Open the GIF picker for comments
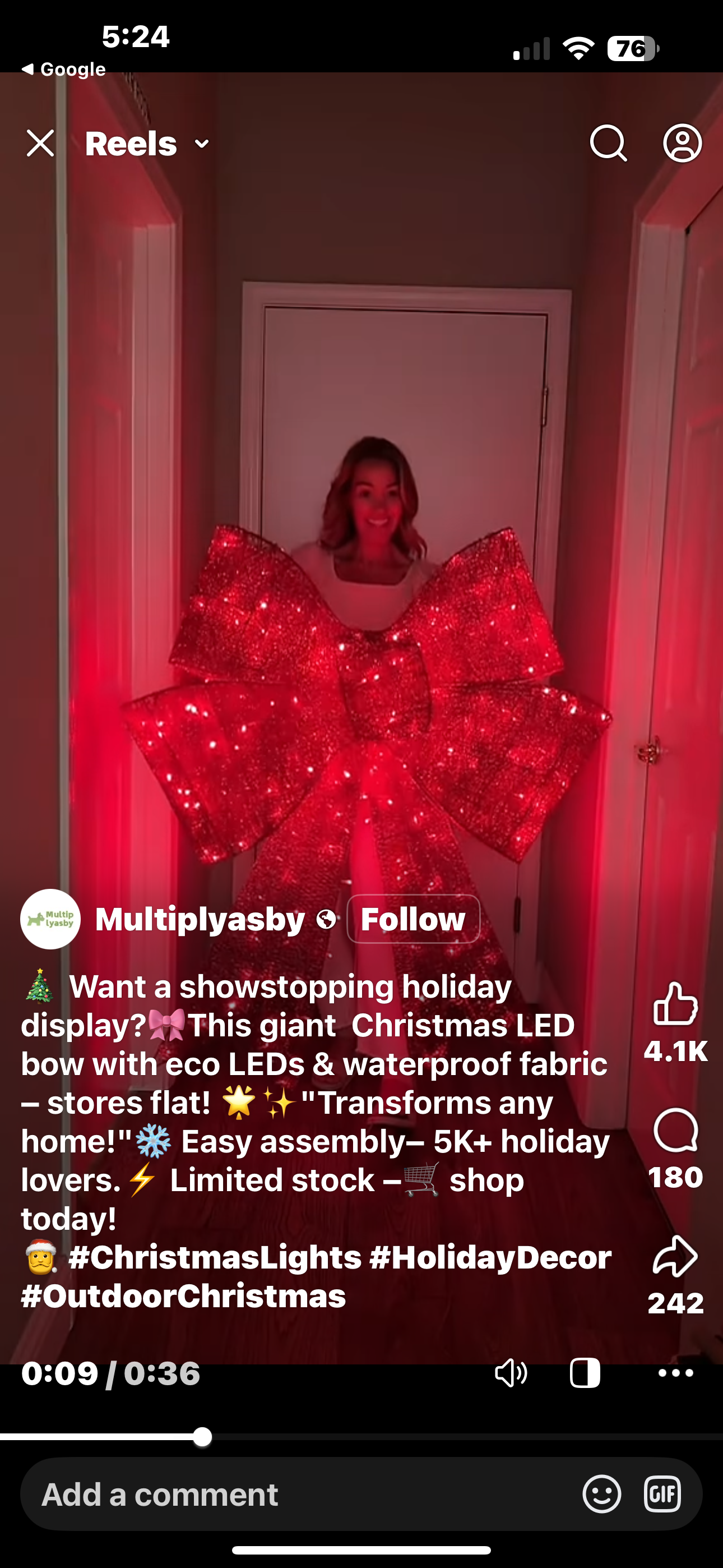 pos(662,1495)
